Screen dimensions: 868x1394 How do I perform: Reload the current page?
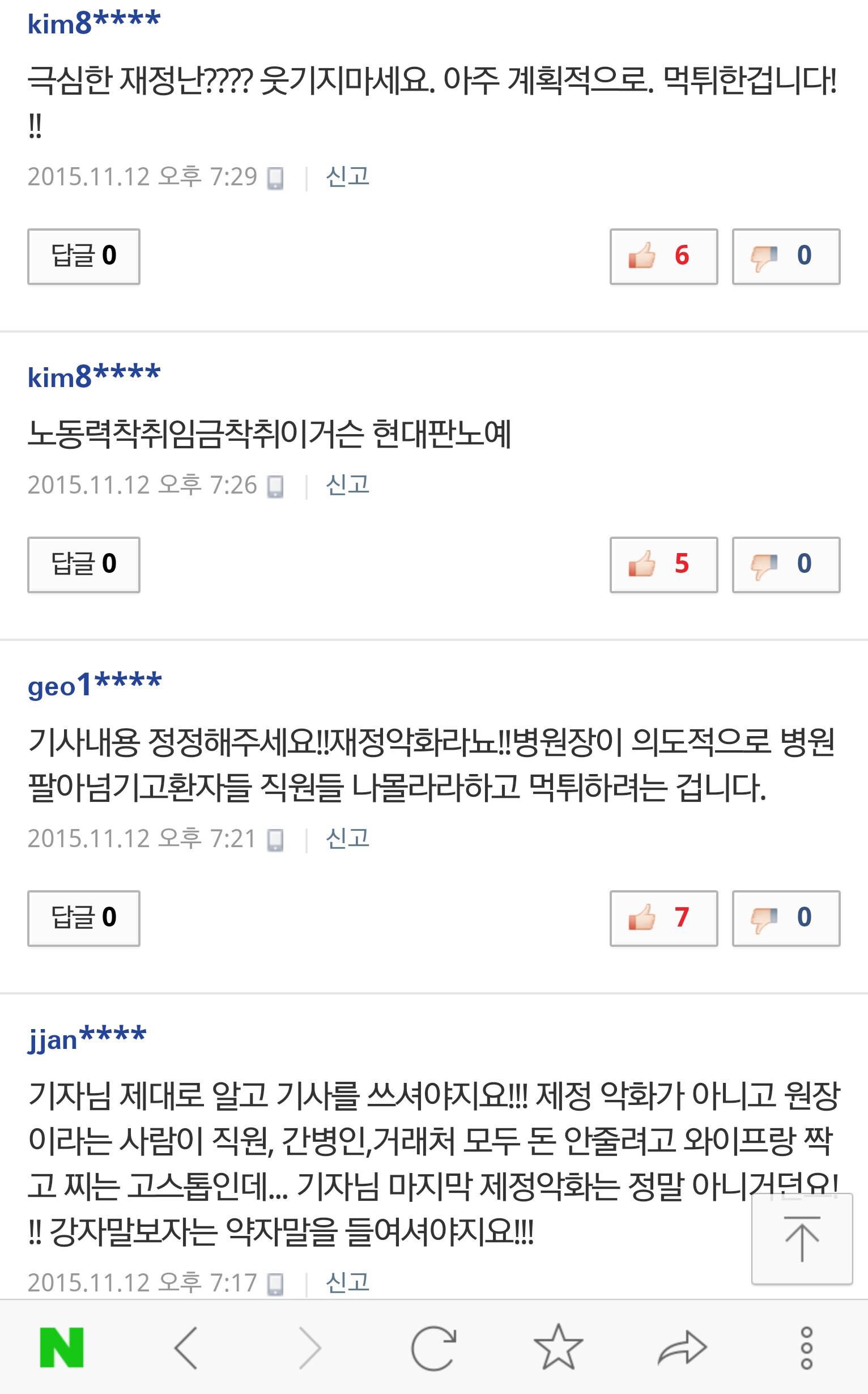pos(433,1348)
